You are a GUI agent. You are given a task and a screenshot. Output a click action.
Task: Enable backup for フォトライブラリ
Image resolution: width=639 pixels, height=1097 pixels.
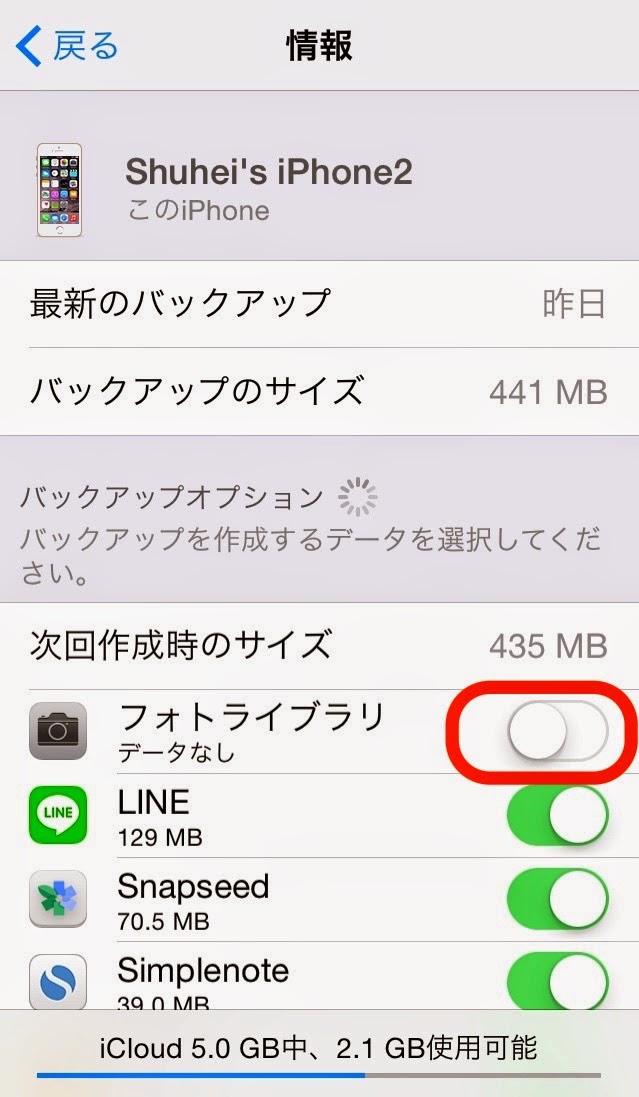pyautogui.click(x=556, y=731)
